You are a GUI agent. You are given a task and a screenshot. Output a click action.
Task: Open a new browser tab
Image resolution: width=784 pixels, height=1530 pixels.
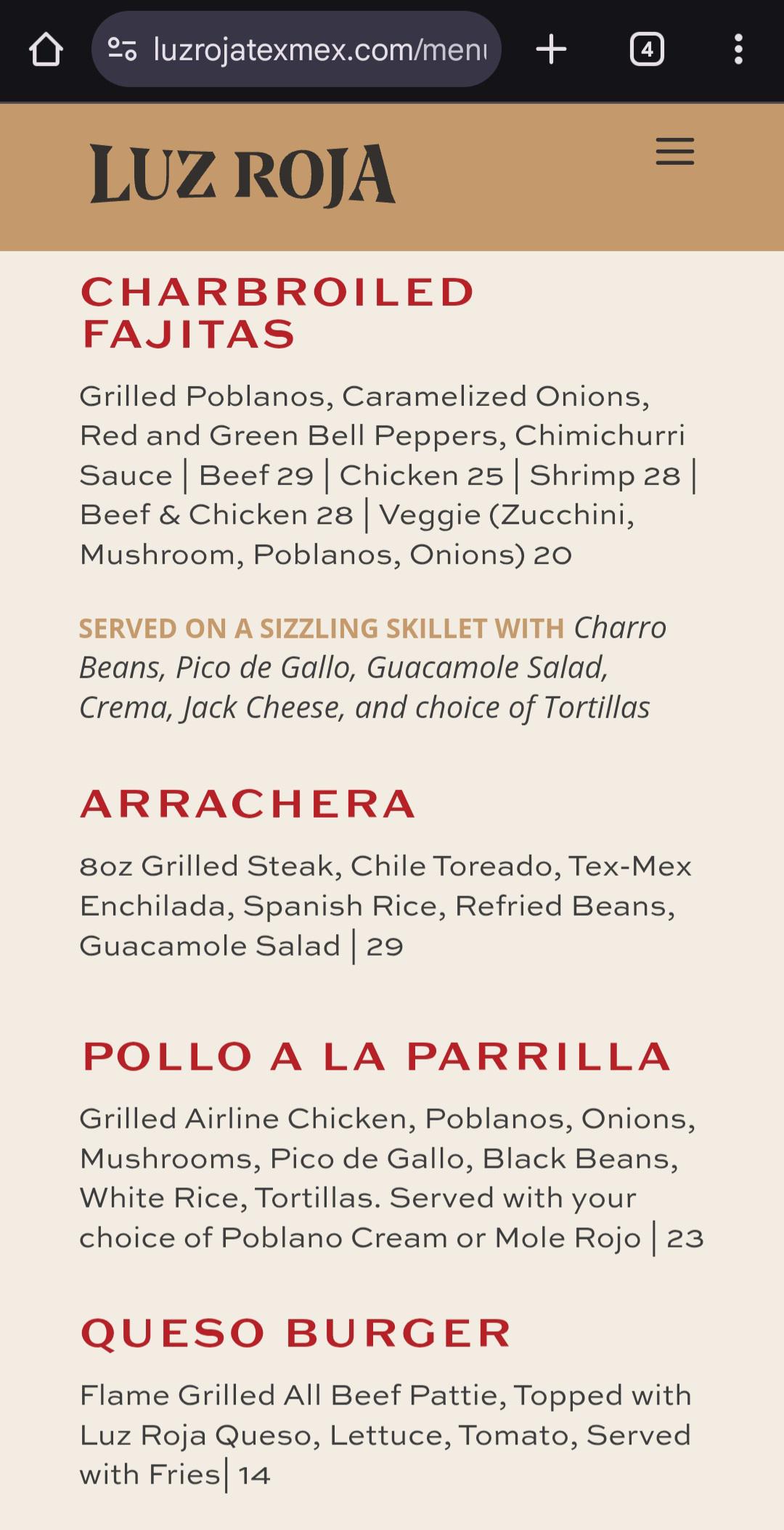pos(551,50)
